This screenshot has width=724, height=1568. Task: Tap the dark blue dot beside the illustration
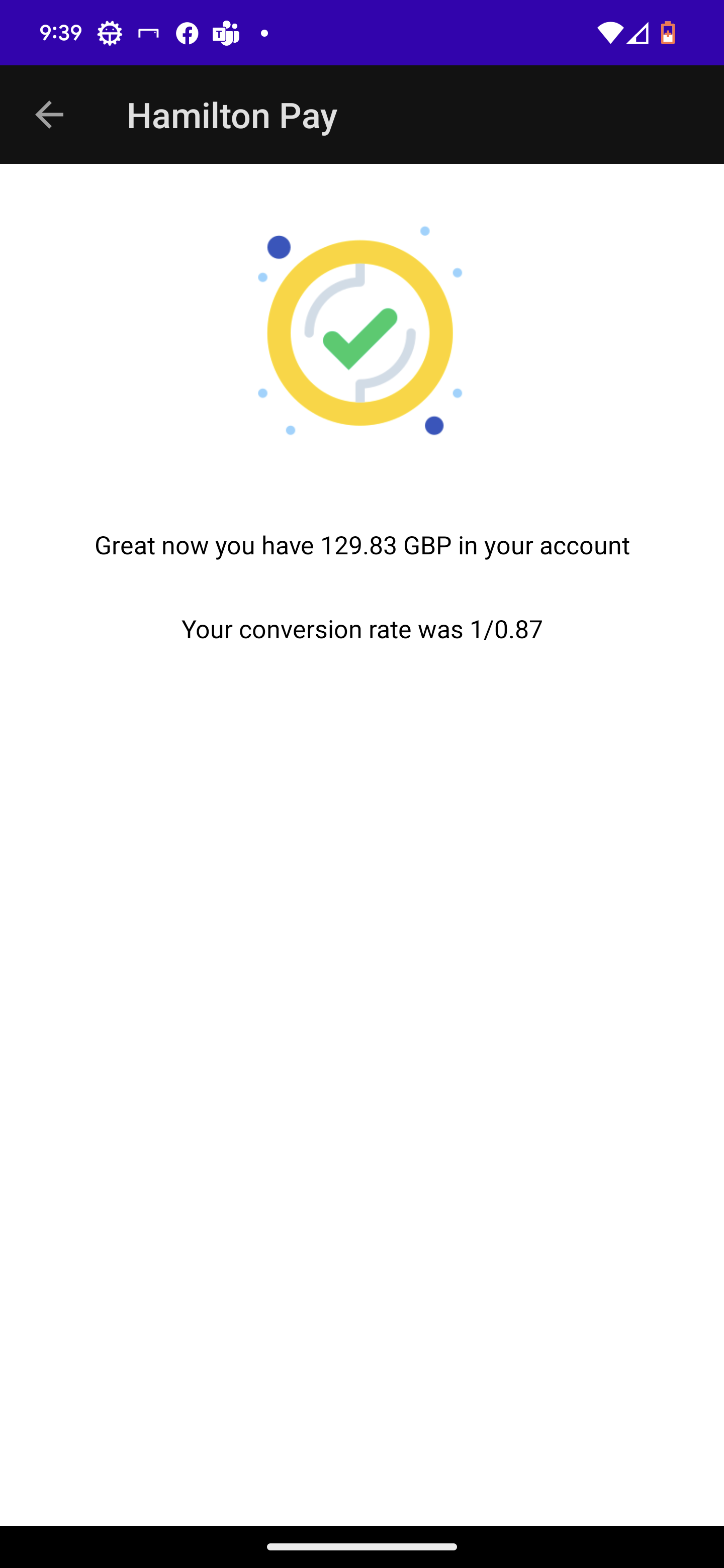click(x=278, y=247)
